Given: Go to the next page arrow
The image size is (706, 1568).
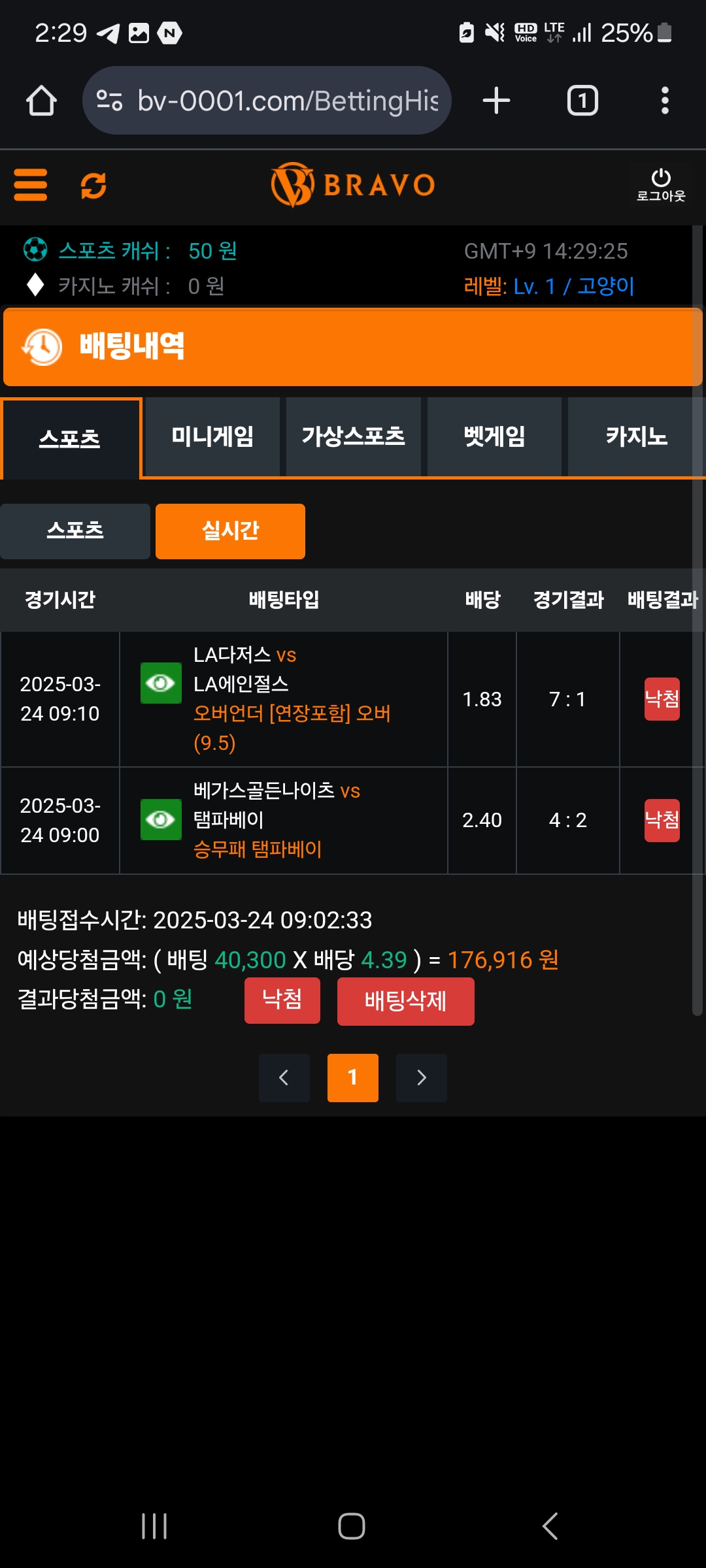Looking at the screenshot, I should [x=422, y=1077].
